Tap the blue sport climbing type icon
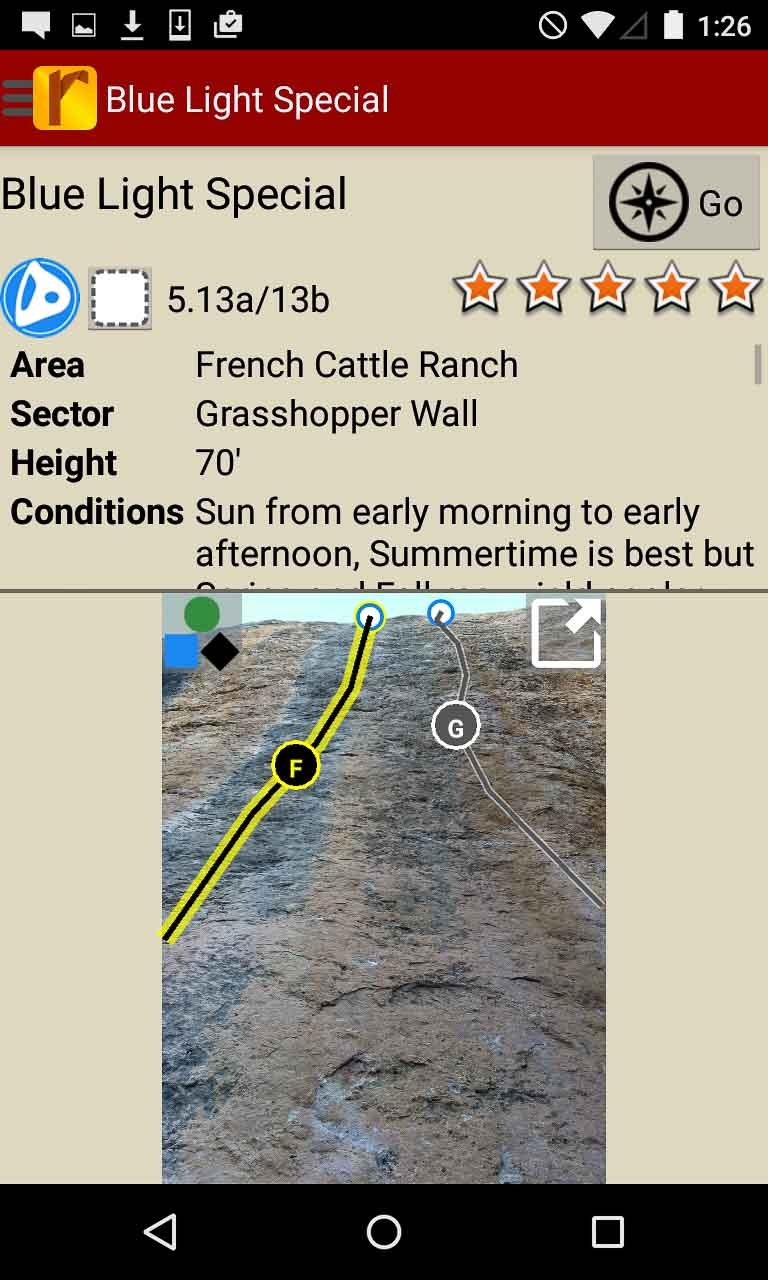Image resolution: width=768 pixels, height=1280 pixels. point(40,298)
